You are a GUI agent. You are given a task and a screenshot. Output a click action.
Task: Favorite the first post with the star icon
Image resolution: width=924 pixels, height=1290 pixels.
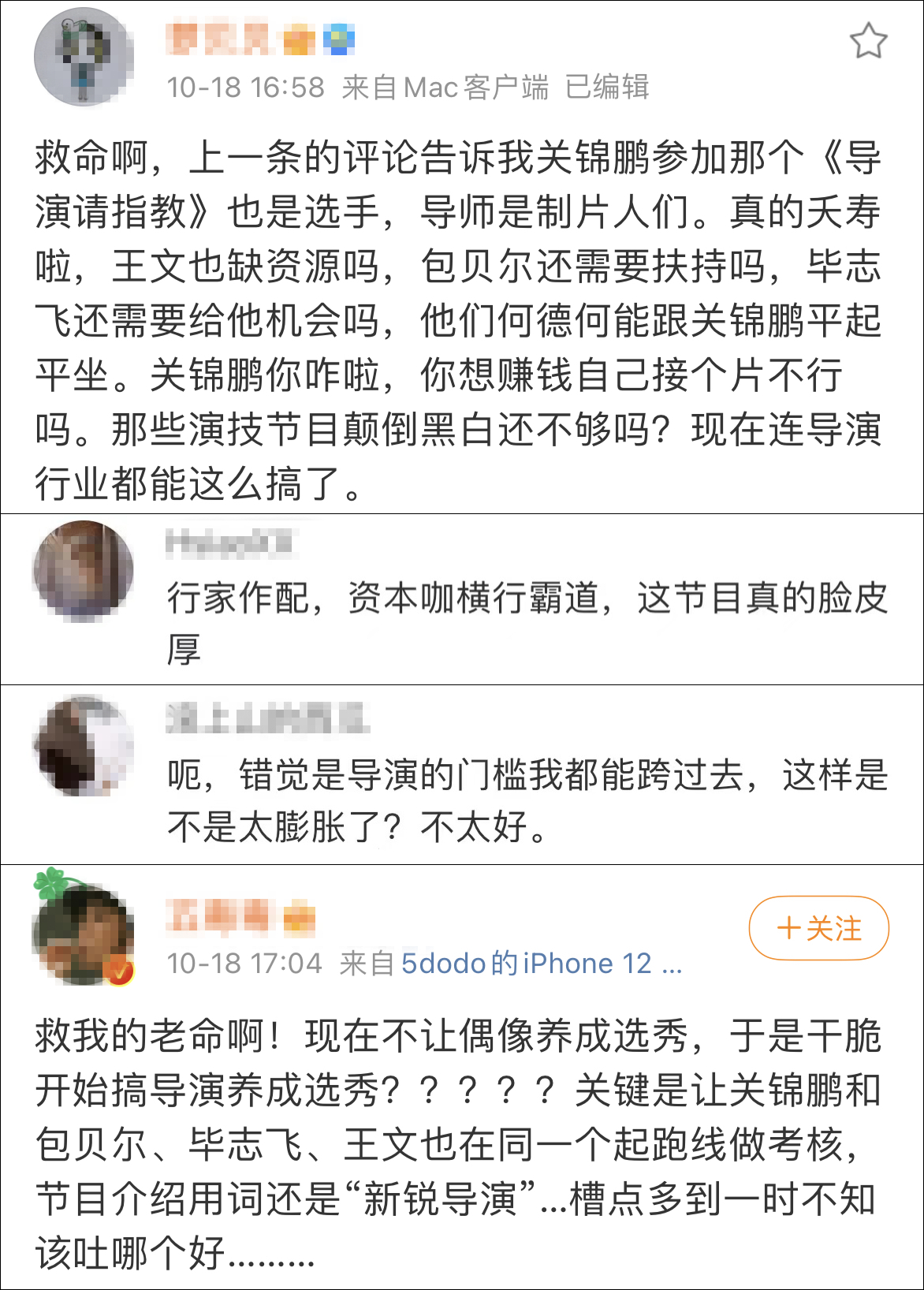pos(868,41)
